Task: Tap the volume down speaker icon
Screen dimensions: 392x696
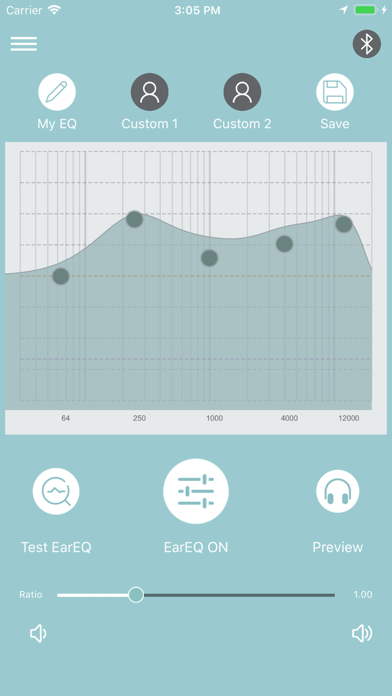Action: coord(38,634)
